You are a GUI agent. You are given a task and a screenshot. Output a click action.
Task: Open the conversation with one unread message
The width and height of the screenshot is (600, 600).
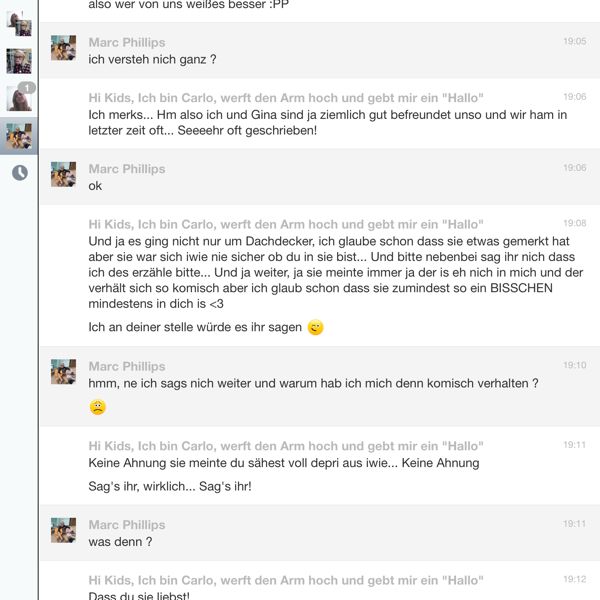[x=19, y=98]
